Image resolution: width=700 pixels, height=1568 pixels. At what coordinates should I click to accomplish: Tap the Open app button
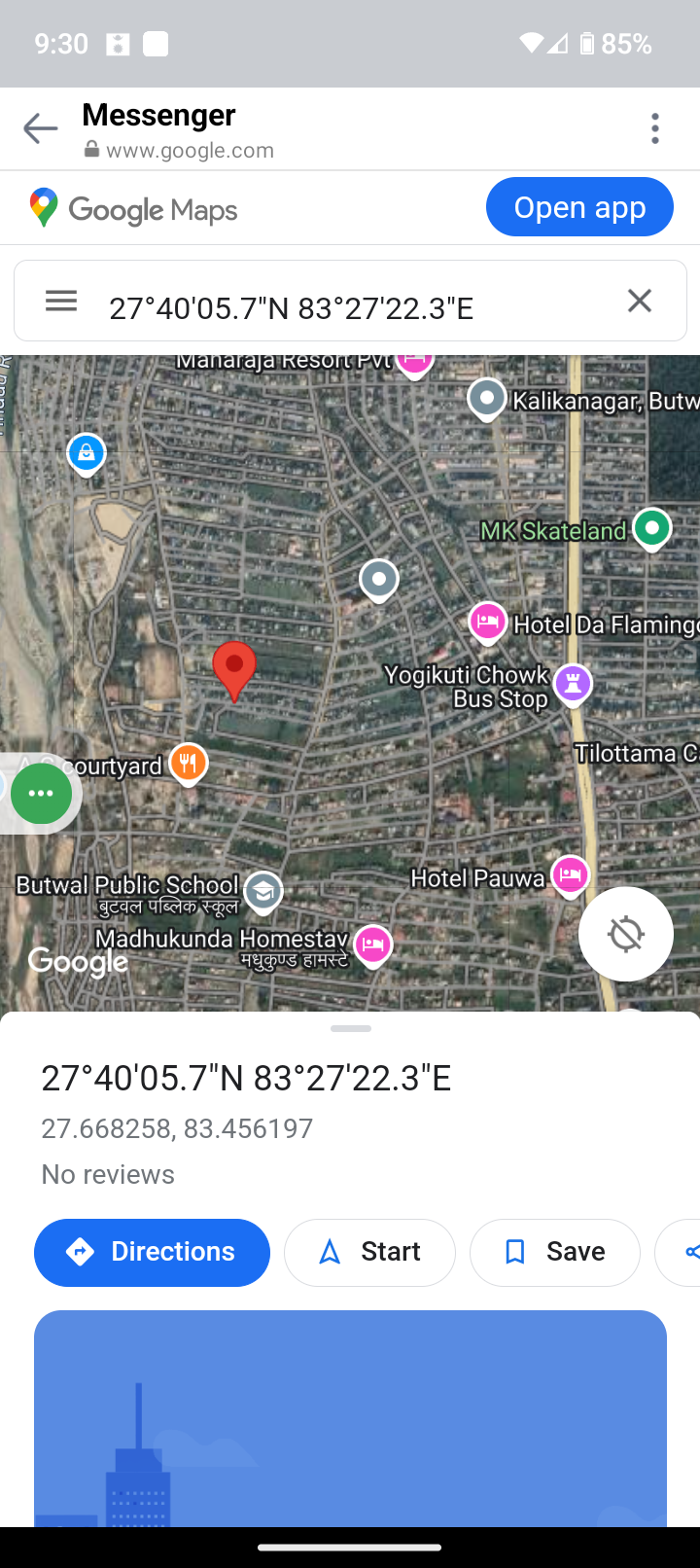point(579,207)
